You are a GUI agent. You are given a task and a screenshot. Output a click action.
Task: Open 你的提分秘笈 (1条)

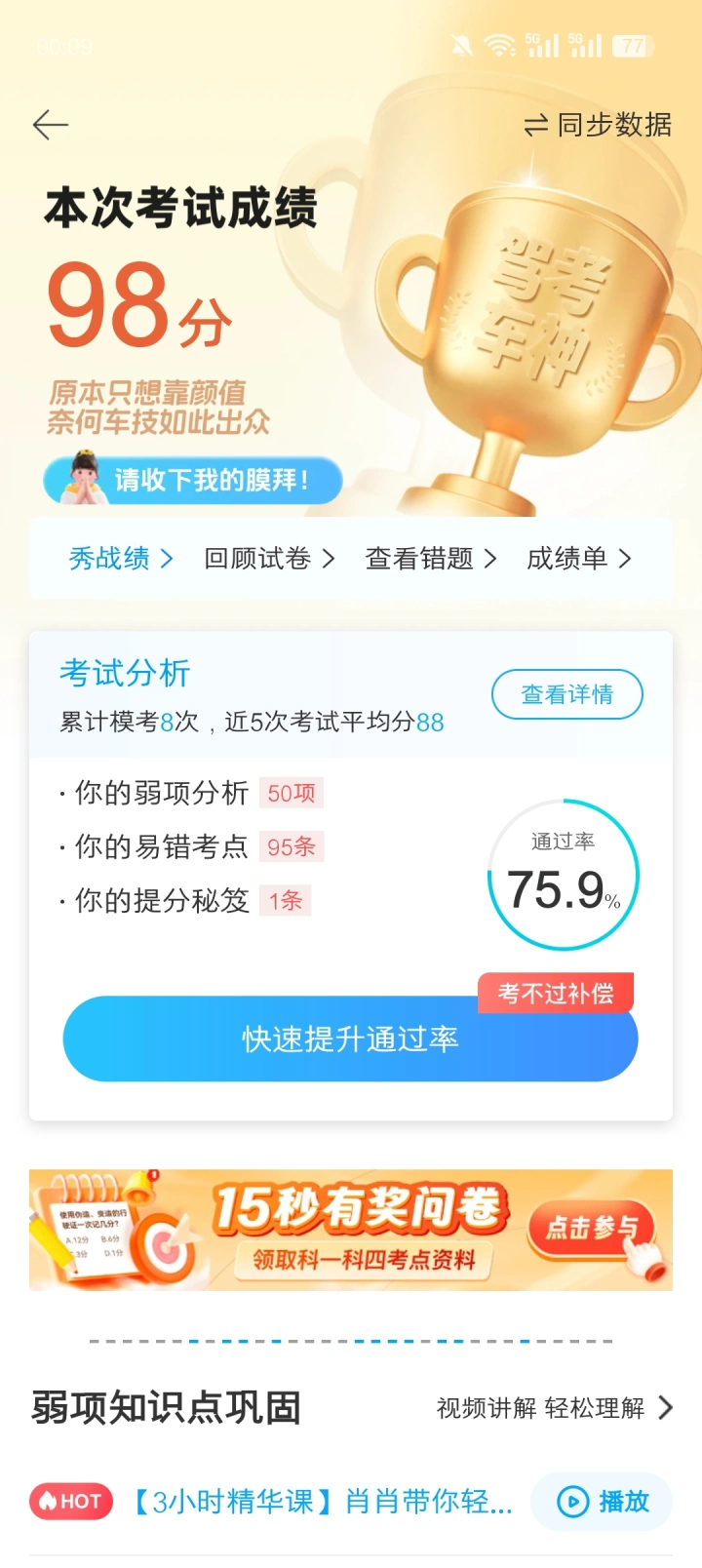pos(183,900)
